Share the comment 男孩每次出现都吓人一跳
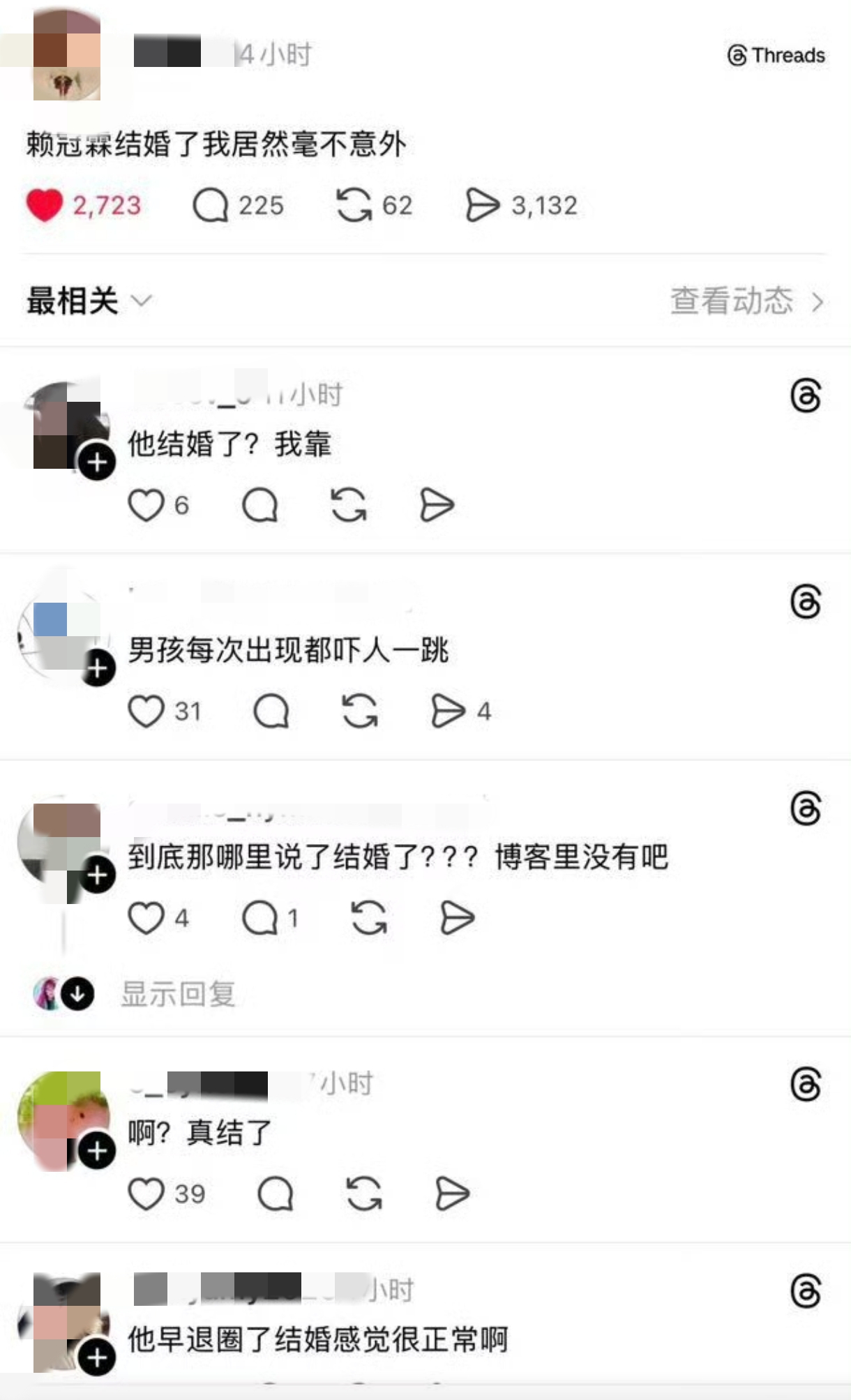 pos(448,712)
